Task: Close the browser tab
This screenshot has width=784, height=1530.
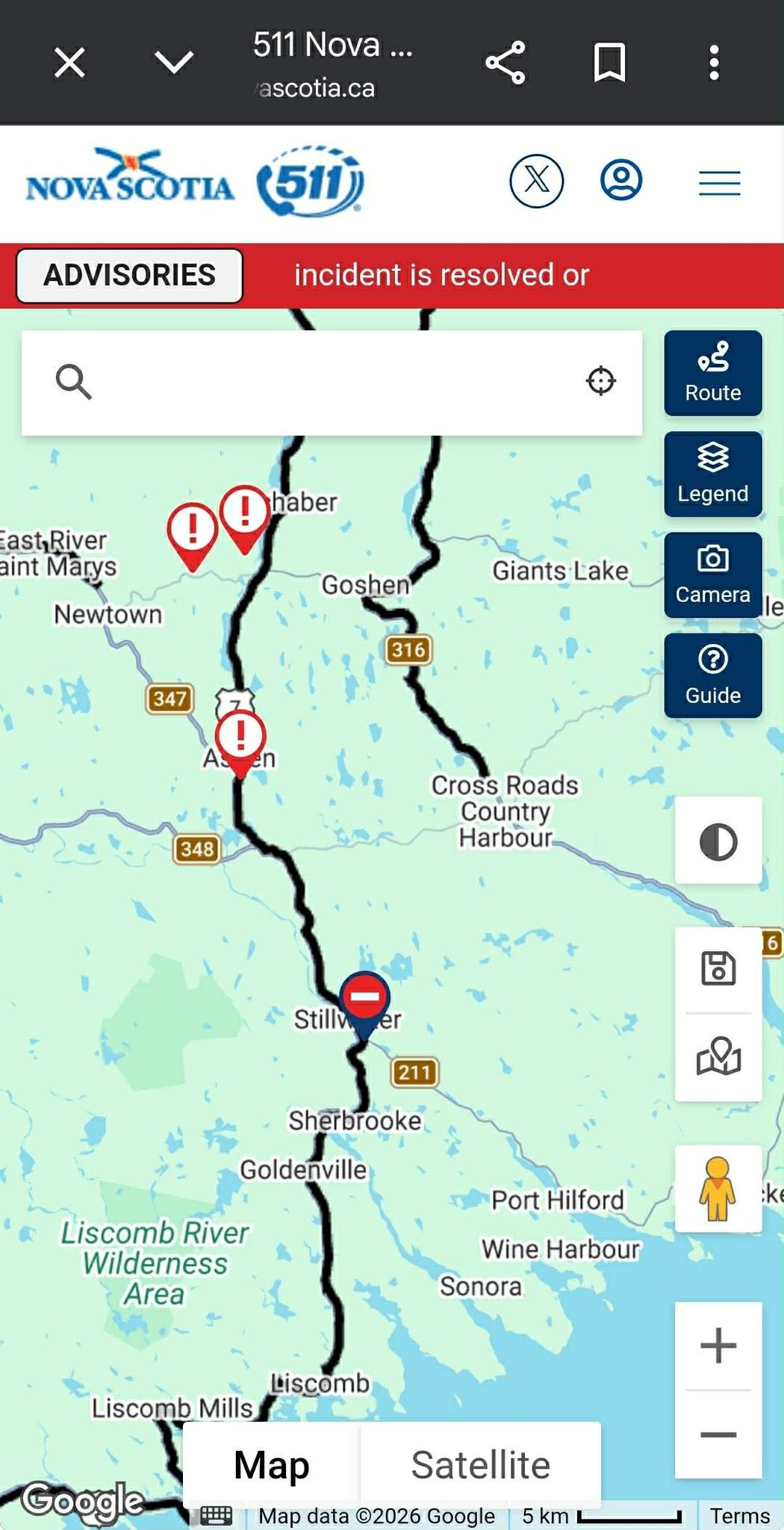Action: click(69, 62)
